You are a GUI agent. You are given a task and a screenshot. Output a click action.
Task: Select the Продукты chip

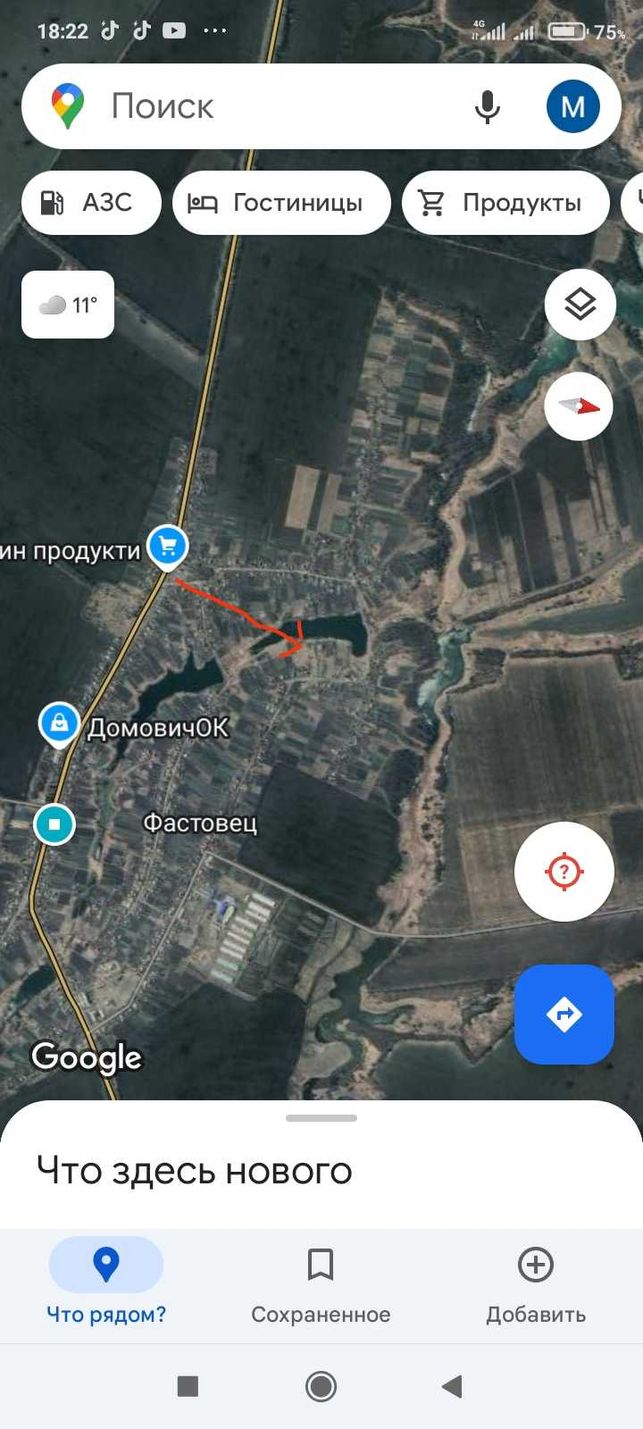pos(505,203)
